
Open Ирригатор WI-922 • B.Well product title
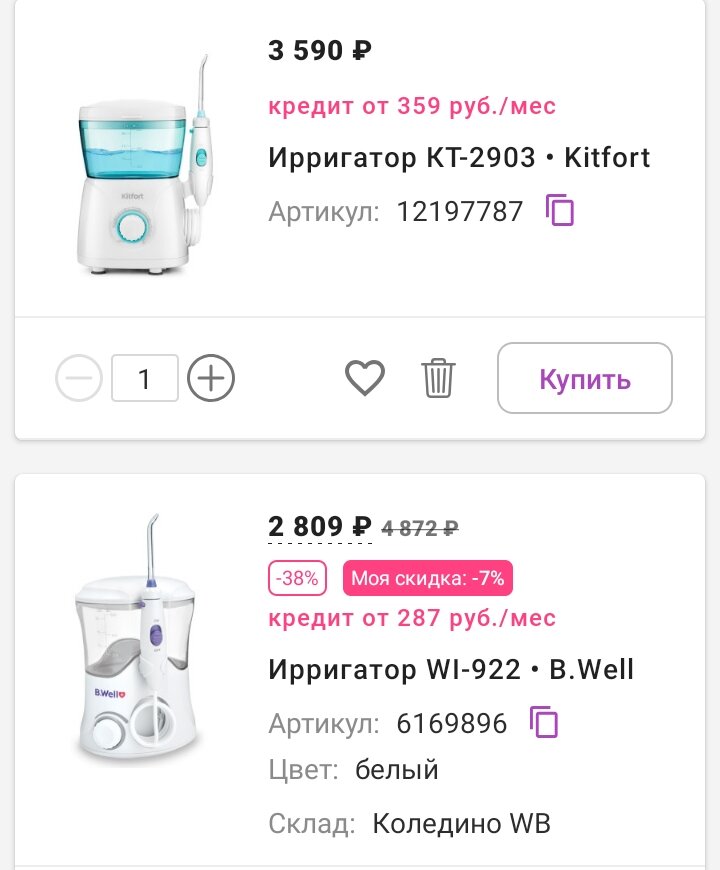(x=451, y=669)
